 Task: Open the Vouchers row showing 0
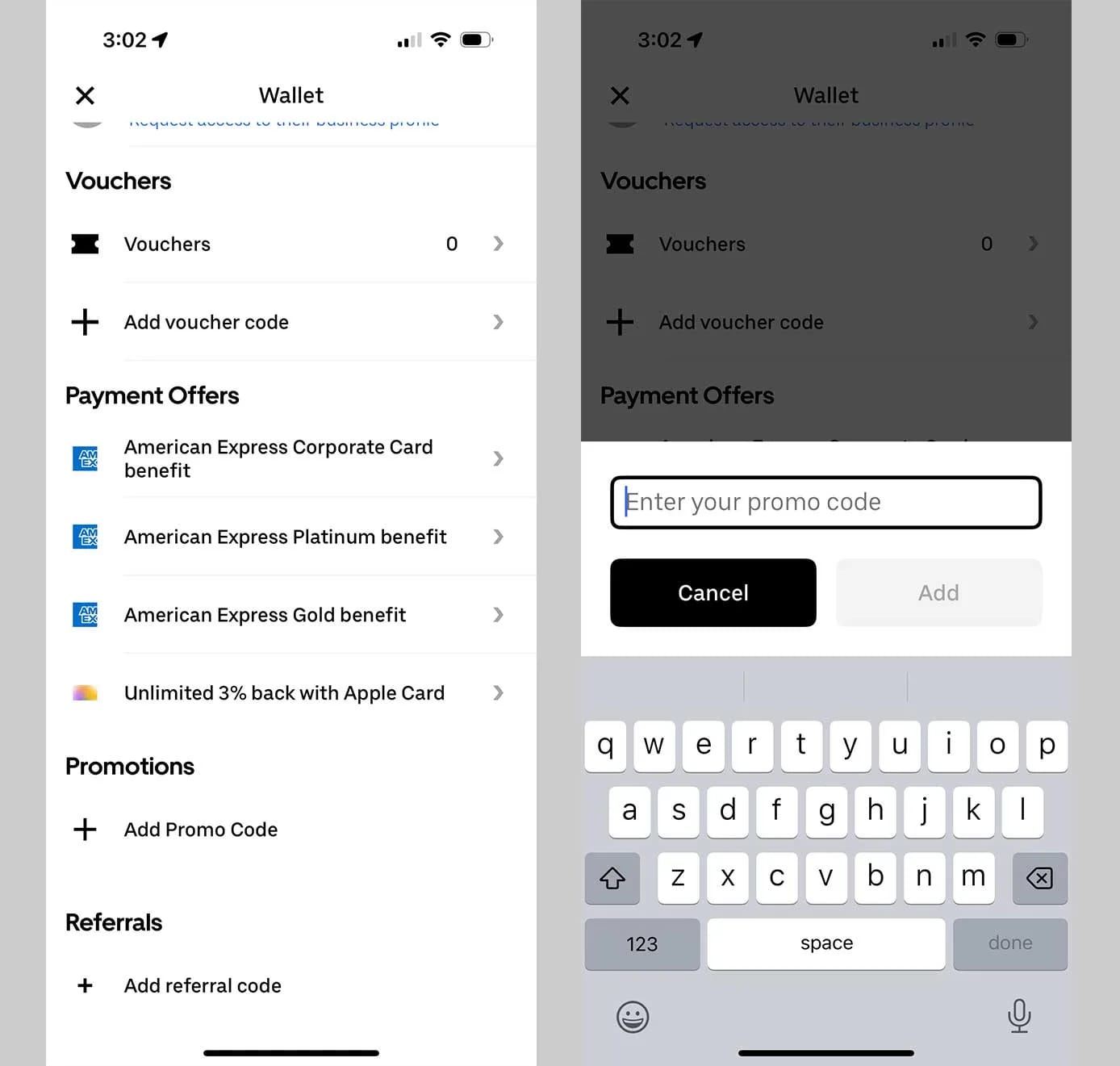(x=290, y=244)
